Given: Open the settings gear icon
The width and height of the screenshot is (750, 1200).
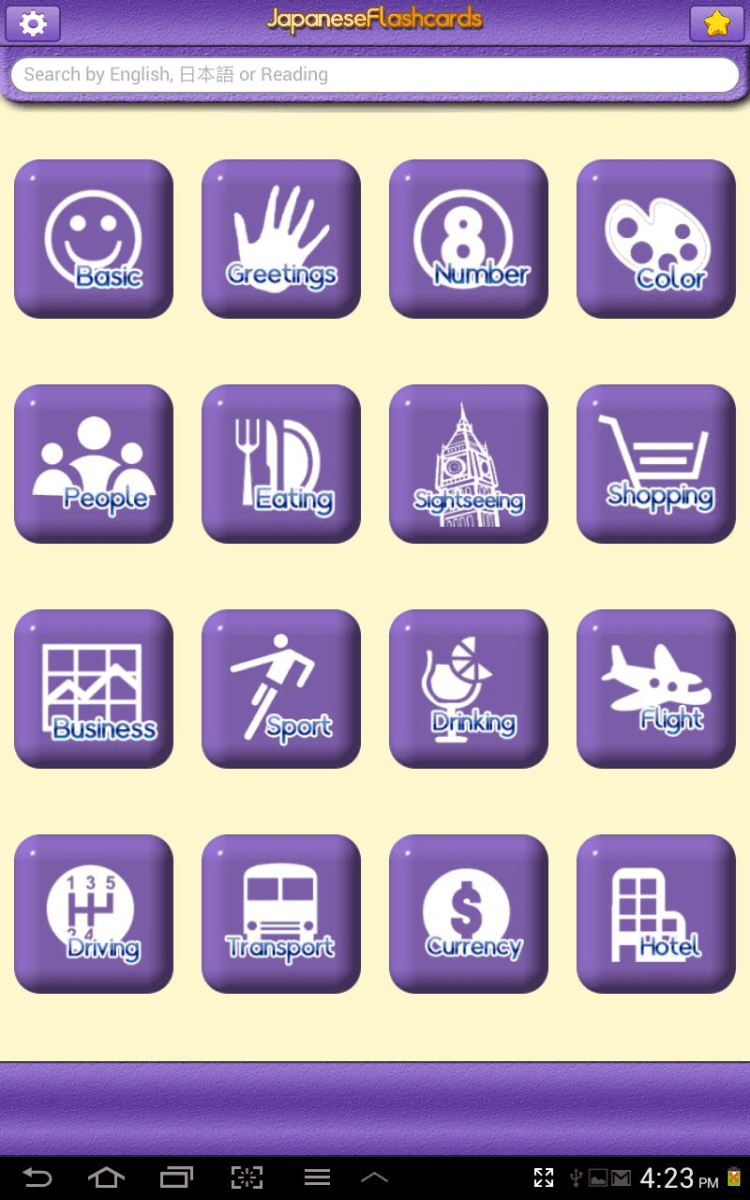Looking at the screenshot, I should [x=33, y=23].
